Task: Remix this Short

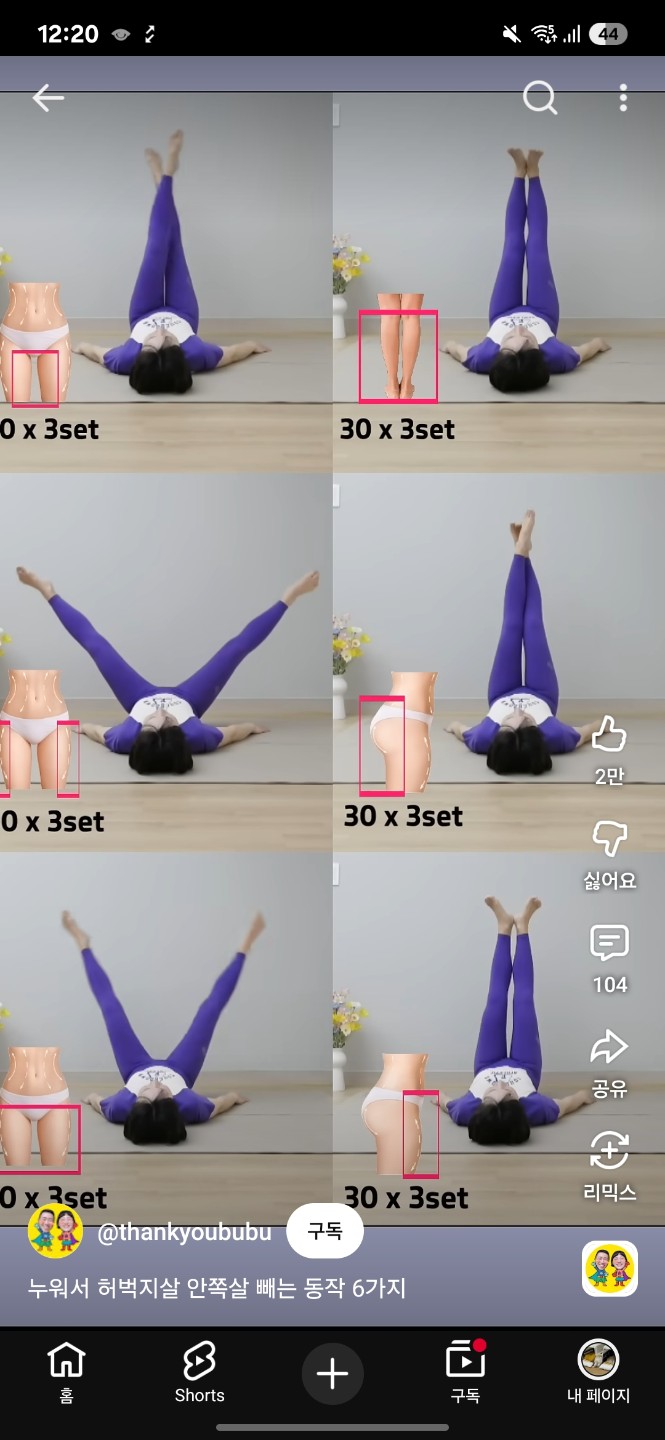Action: pyautogui.click(x=609, y=1152)
